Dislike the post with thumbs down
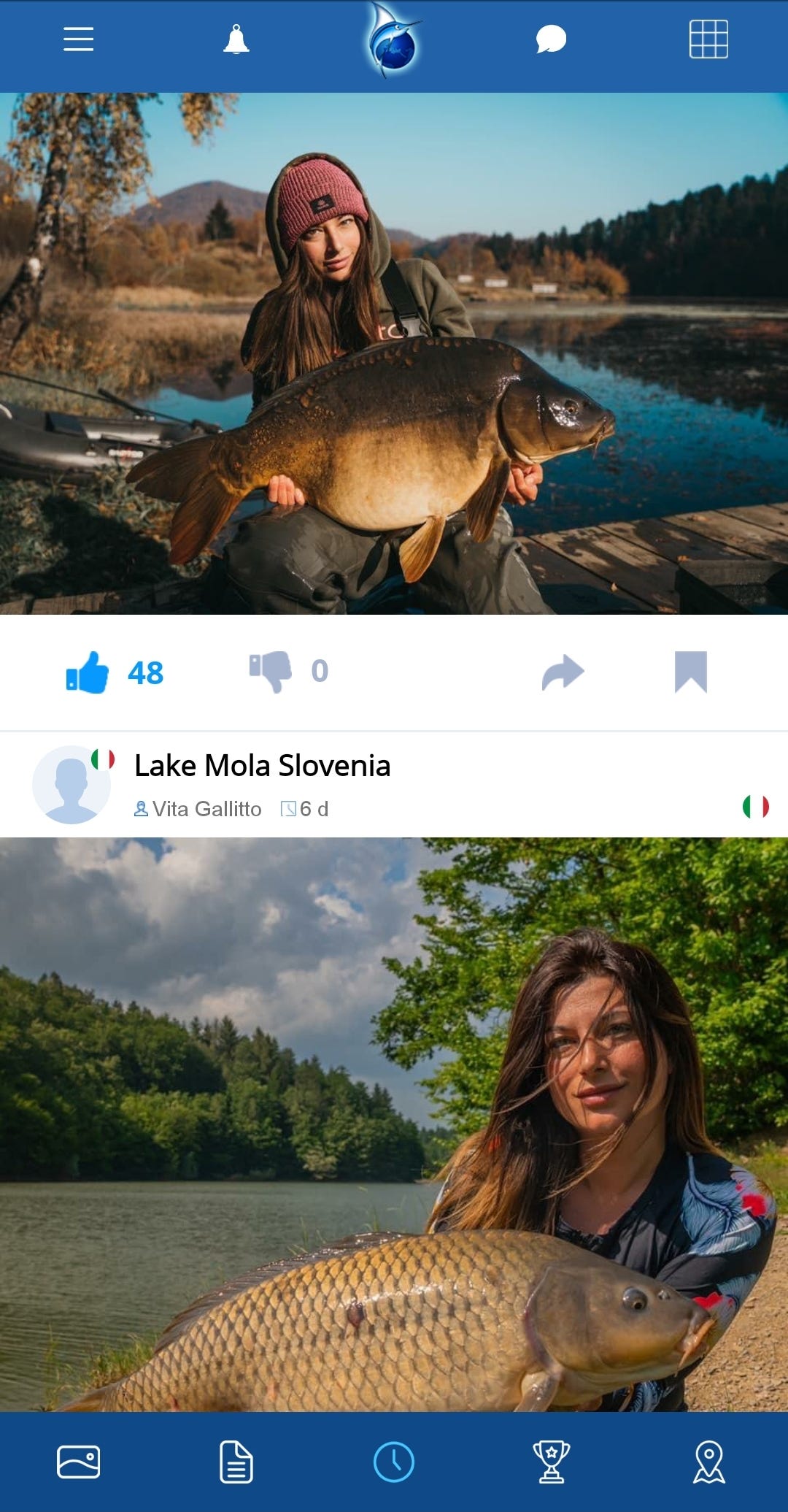788x1512 pixels. (x=271, y=671)
